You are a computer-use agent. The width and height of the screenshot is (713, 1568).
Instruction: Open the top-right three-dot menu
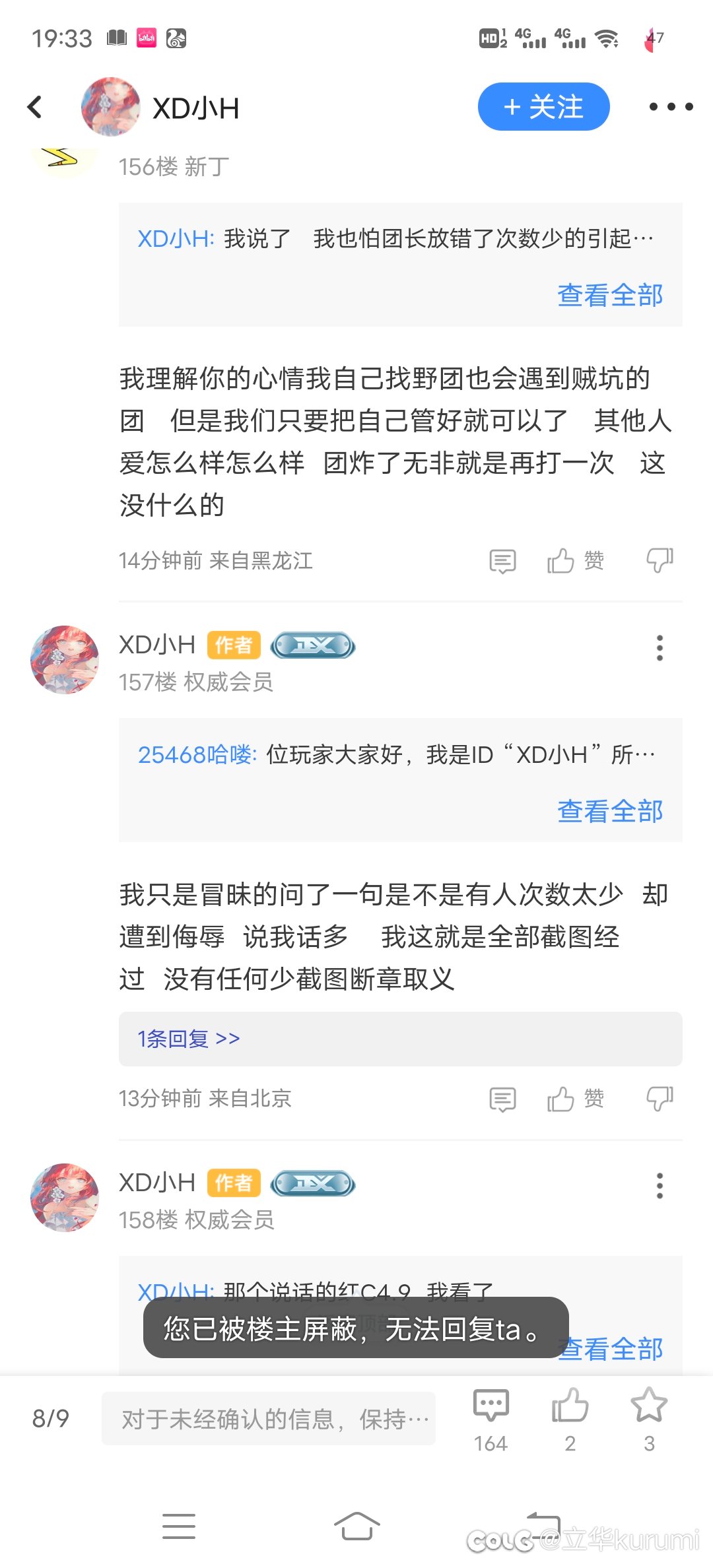[671, 107]
